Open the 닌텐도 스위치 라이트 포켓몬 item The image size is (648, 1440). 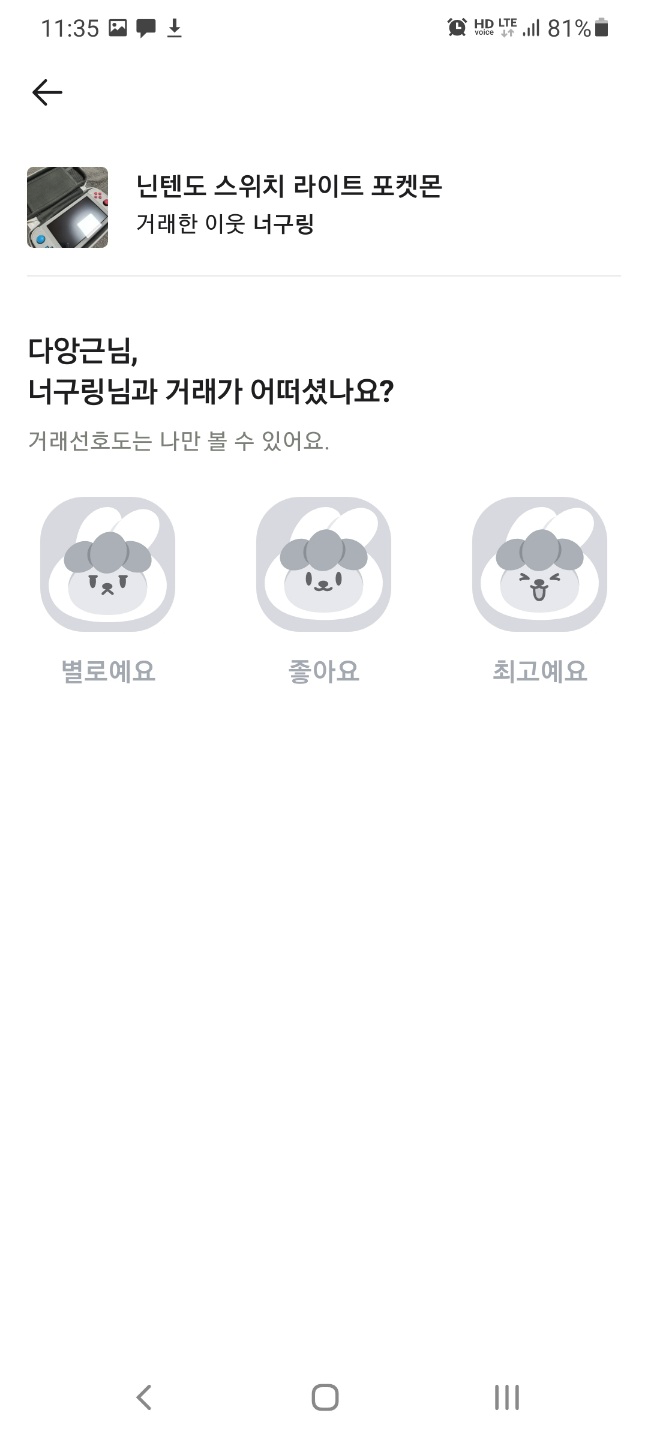tap(288, 186)
